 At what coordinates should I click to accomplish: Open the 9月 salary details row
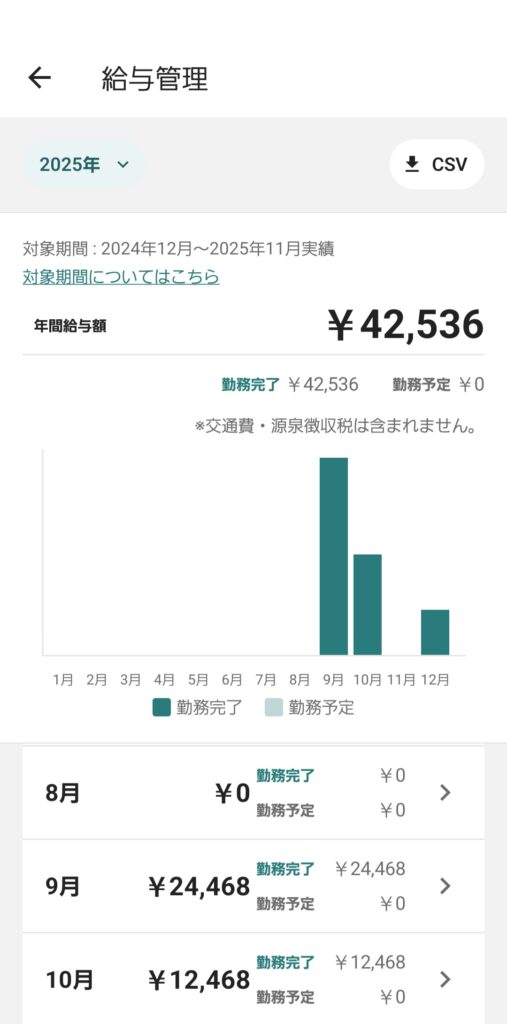(254, 886)
